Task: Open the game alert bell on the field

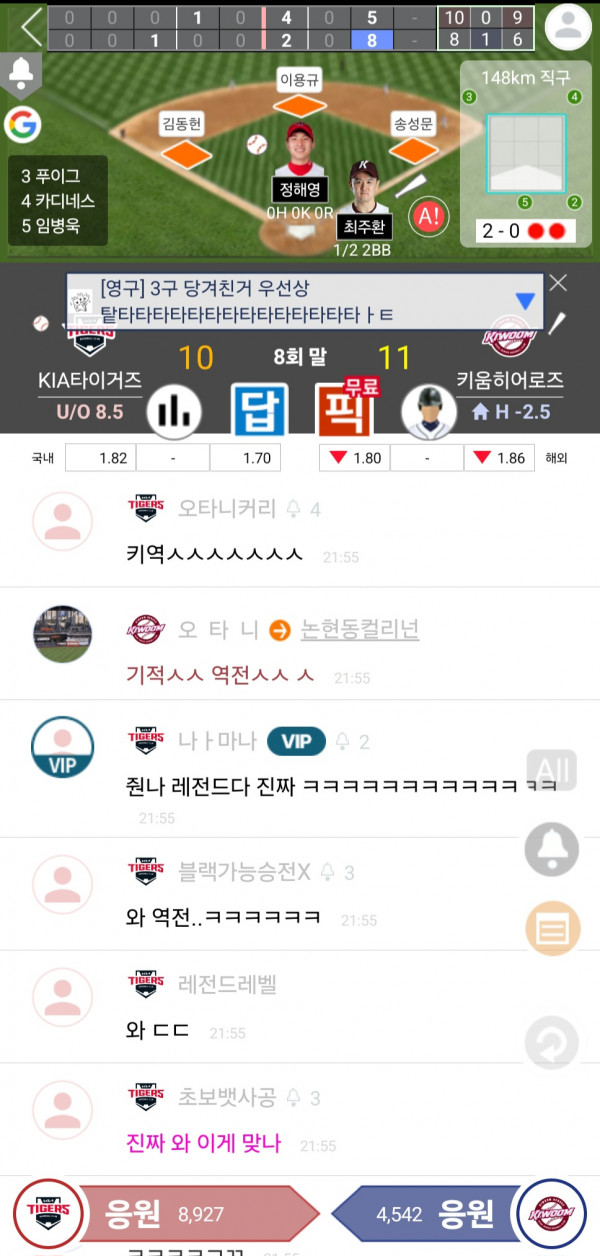Action: 21,73
